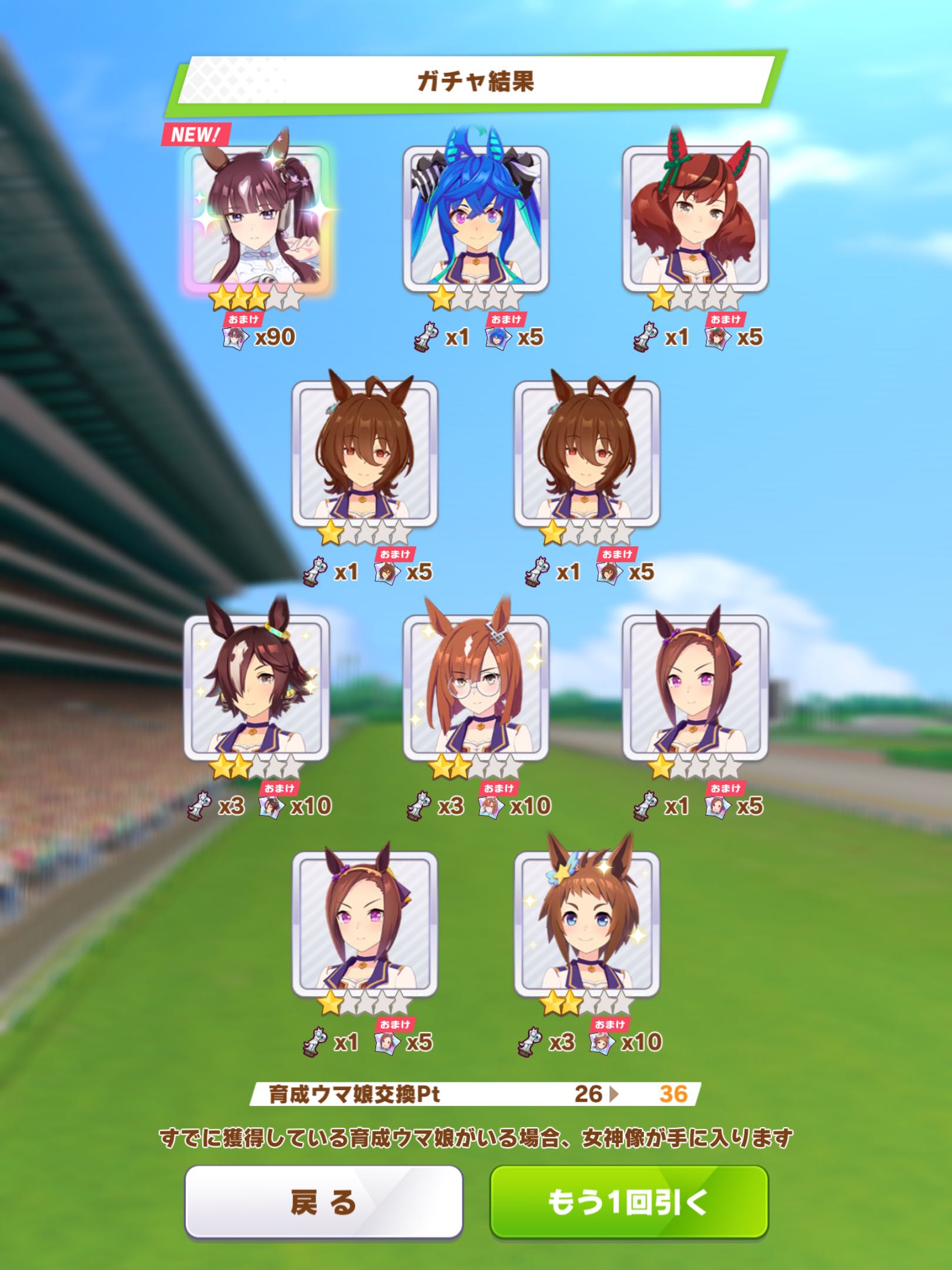Tap the 戻る back button
The height and width of the screenshot is (1270, 952).
tap(324, 1202)
